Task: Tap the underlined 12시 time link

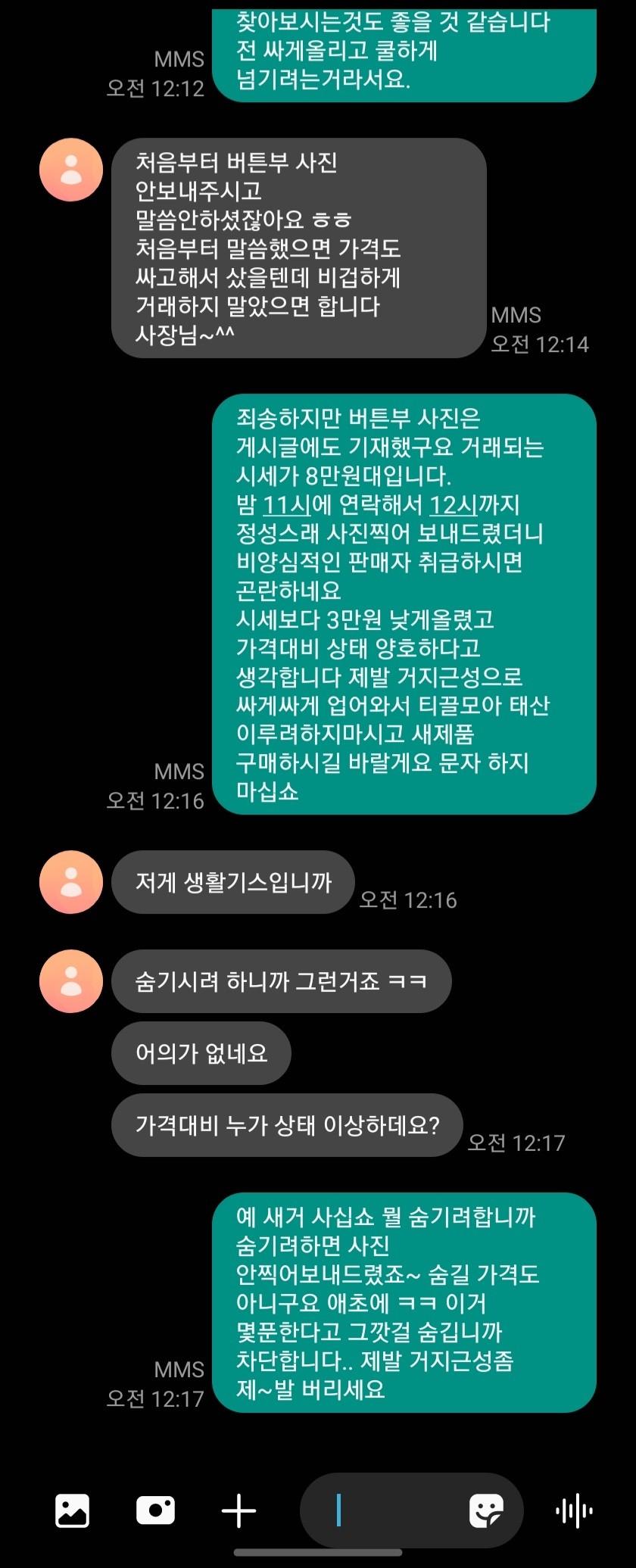Action: pos(453,505)
